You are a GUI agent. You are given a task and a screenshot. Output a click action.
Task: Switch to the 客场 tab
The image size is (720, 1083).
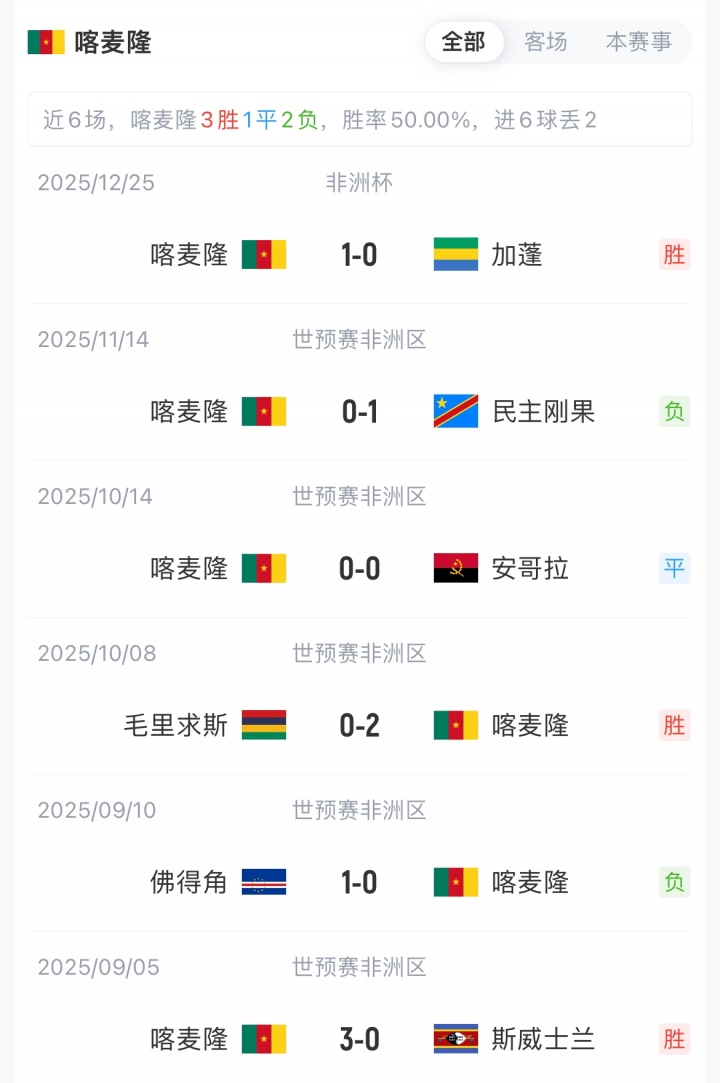(x=545, y=42)
